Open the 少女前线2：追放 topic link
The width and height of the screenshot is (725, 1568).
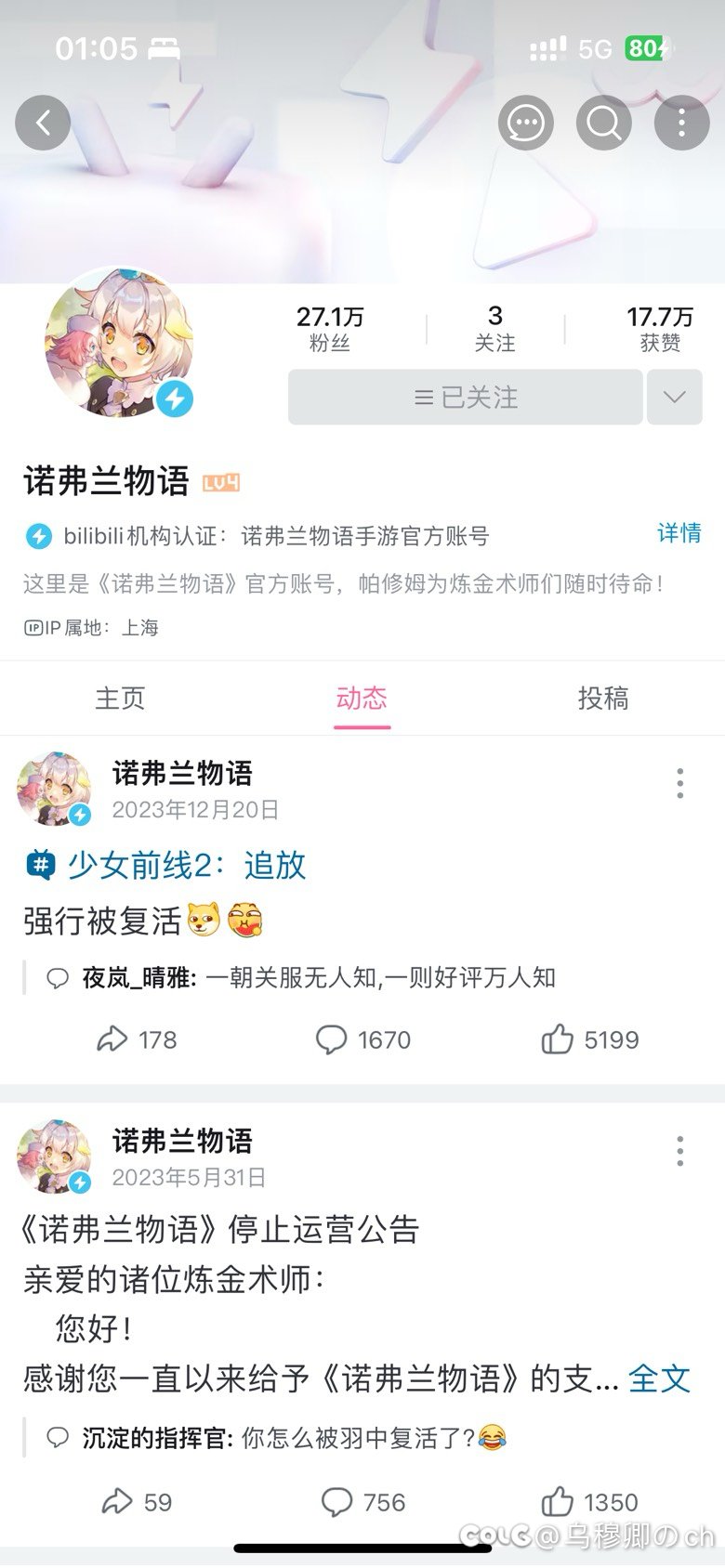[x=186, y=865]
